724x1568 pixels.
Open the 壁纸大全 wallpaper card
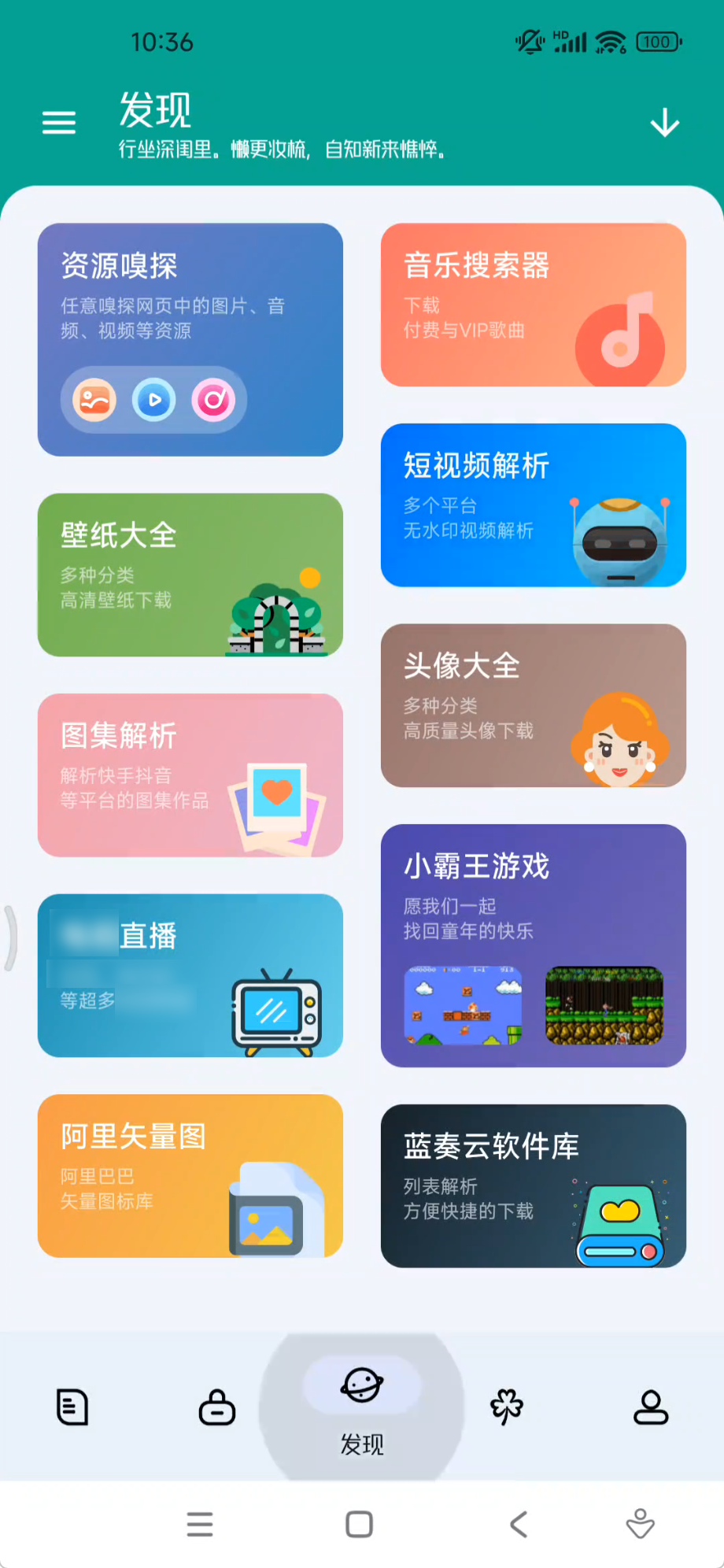point(190,575)
